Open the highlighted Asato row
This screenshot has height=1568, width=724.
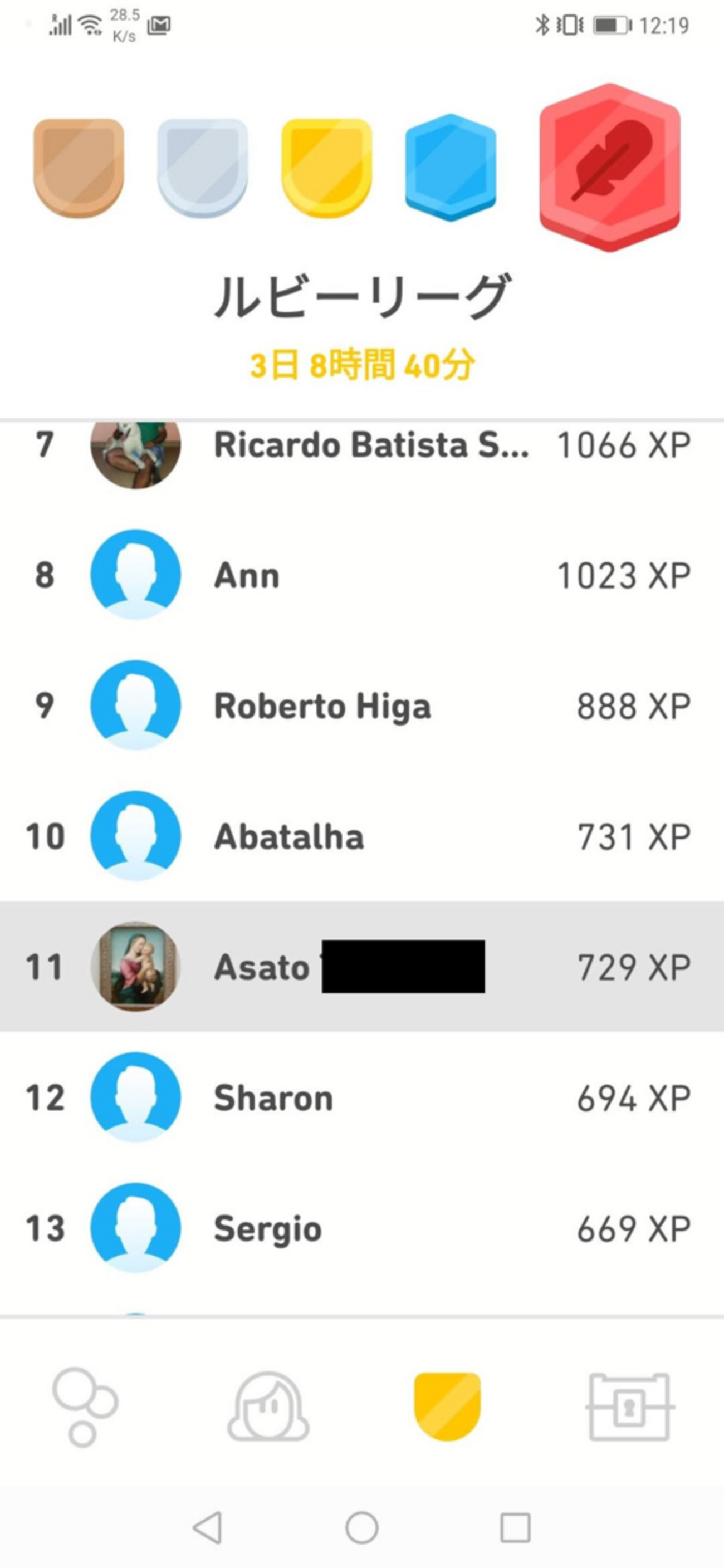(x=361, y=967)
